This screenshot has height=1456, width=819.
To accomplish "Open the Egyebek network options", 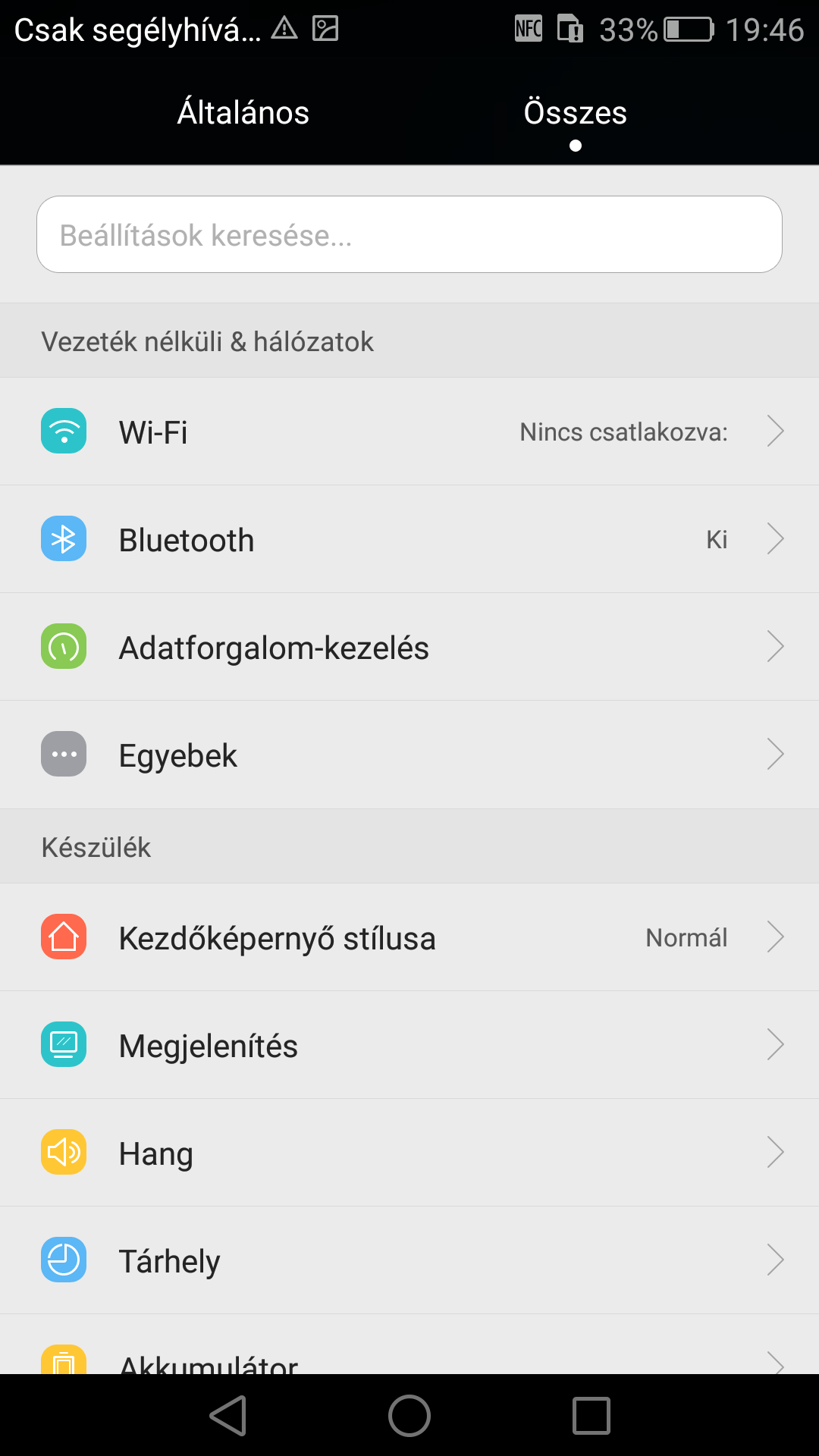I will coord(409,755).
